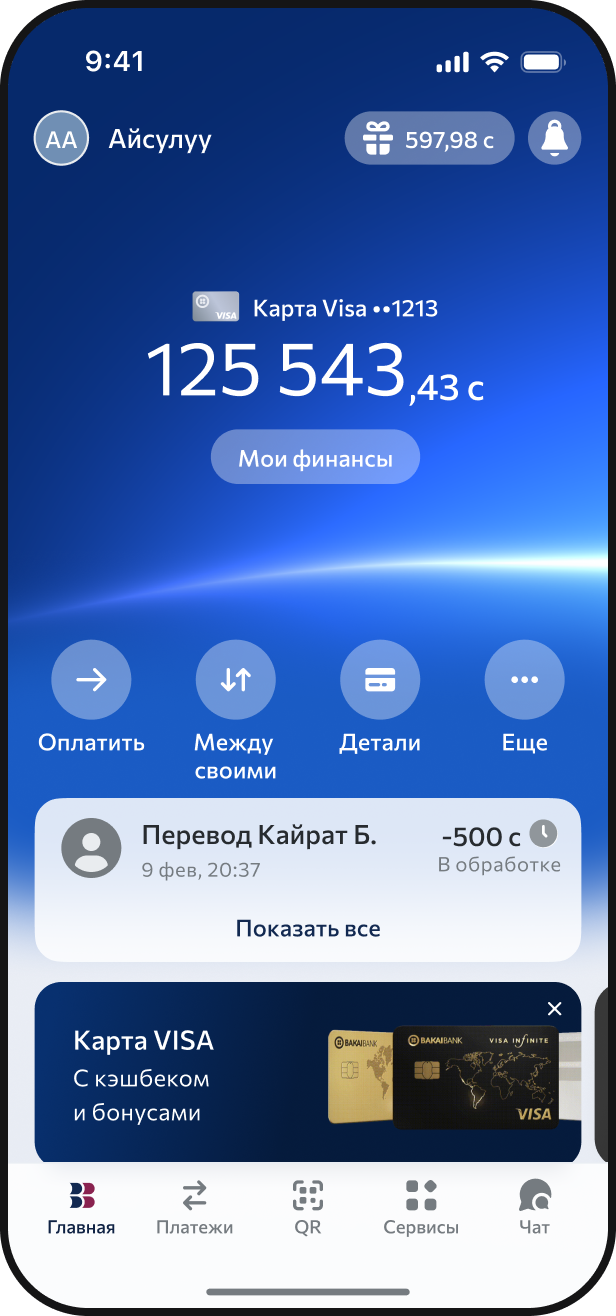The image size is (616, 1316).
Task: Open the QR scanner tab
Action: click(x=308, y=1208)
